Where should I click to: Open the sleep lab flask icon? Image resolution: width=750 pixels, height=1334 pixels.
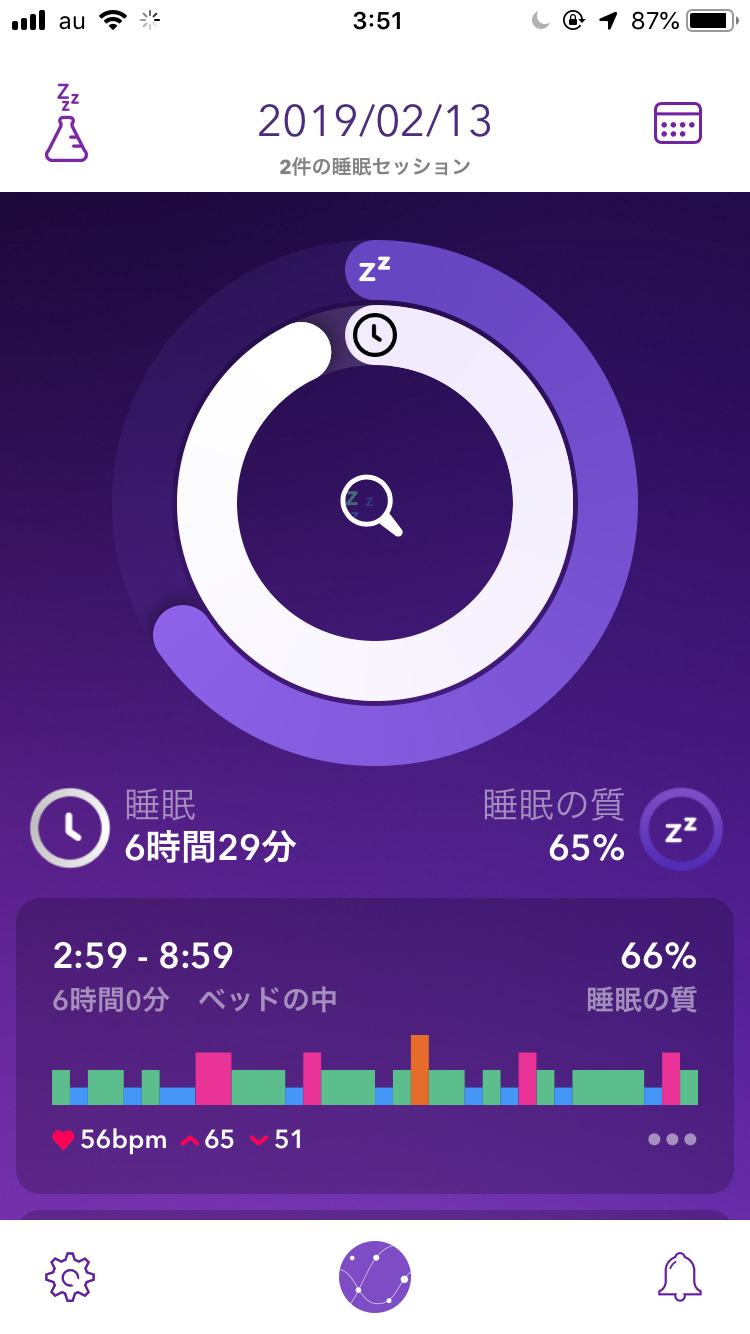pyautogui.click(x=66, y=125)
